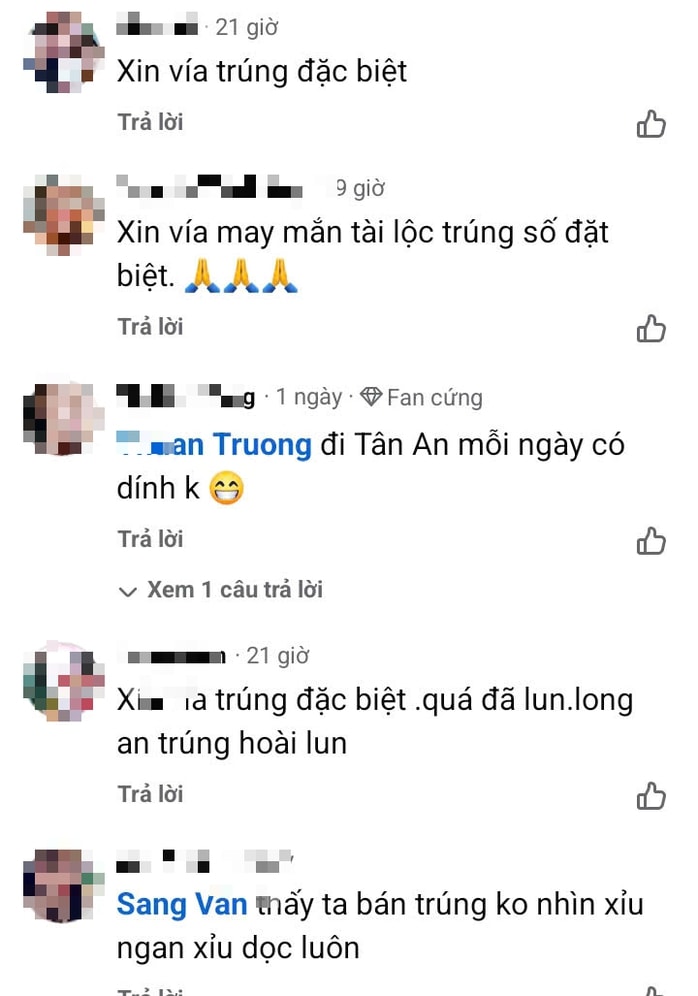Like the "may mắn tài lộc" comment
698x996 pixels.
tap(651, 328)
